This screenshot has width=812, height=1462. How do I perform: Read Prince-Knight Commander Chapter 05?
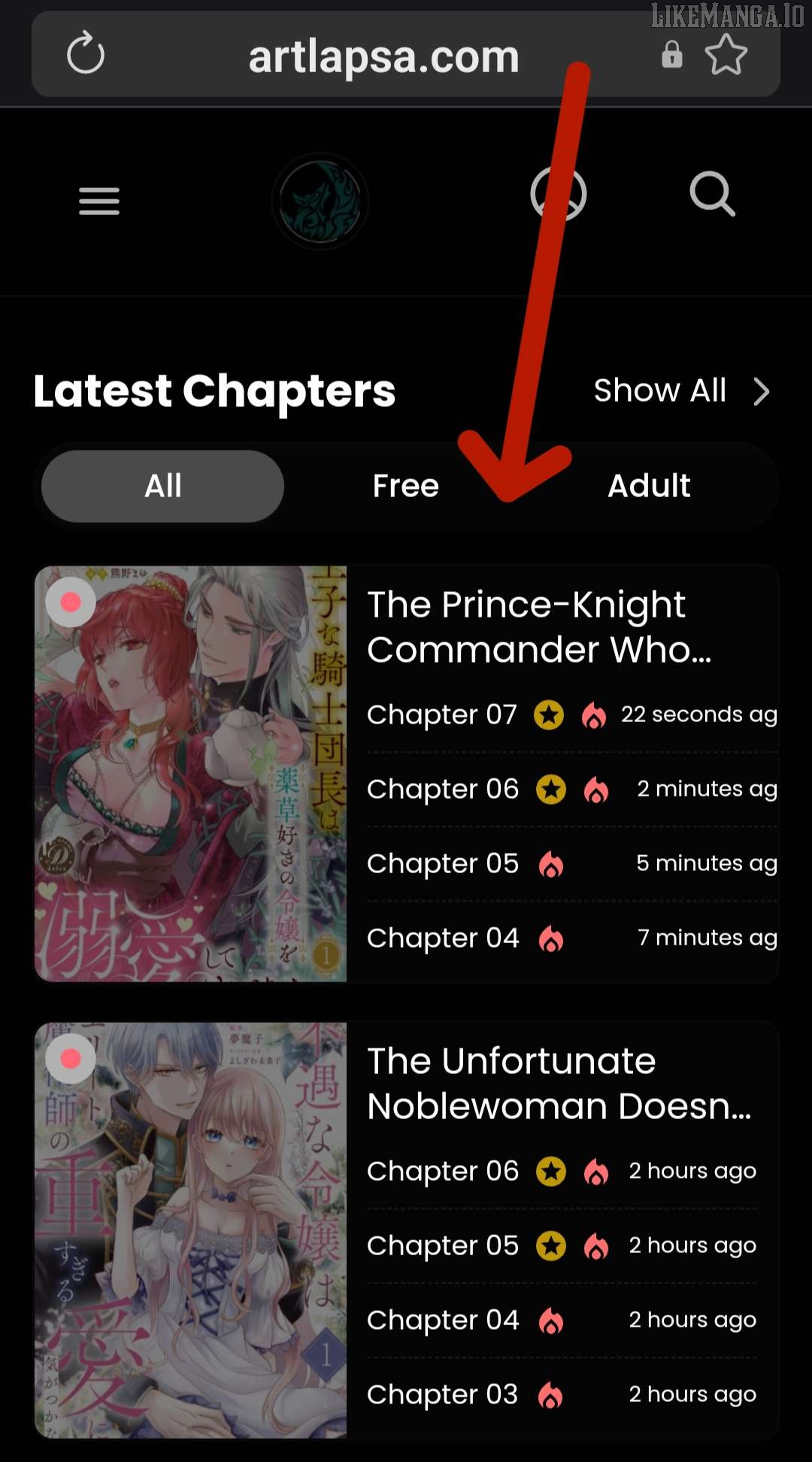(x=442, y=863)
